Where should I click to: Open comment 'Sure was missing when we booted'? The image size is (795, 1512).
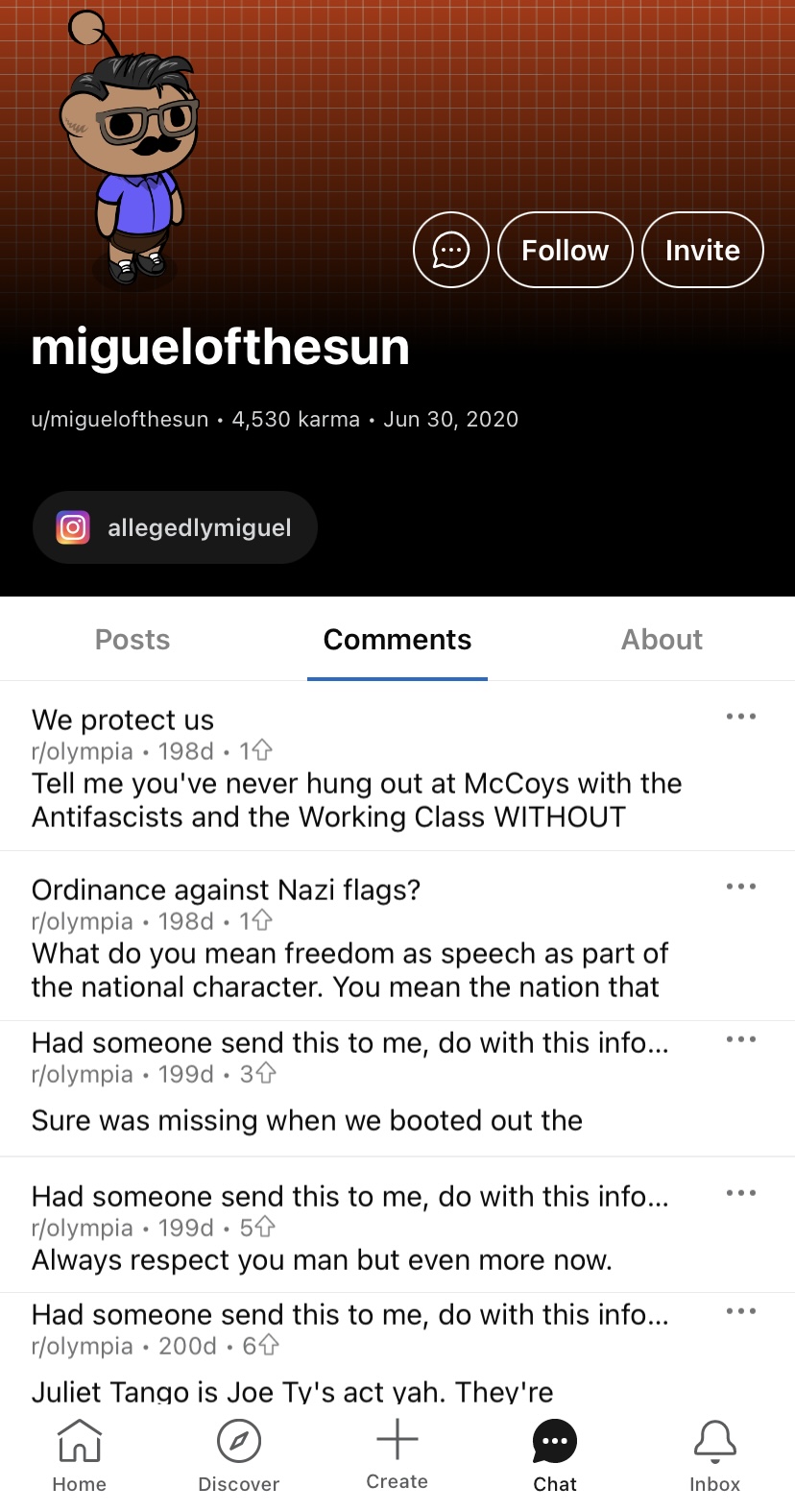pyautogui.click(x=307, y=1120)
